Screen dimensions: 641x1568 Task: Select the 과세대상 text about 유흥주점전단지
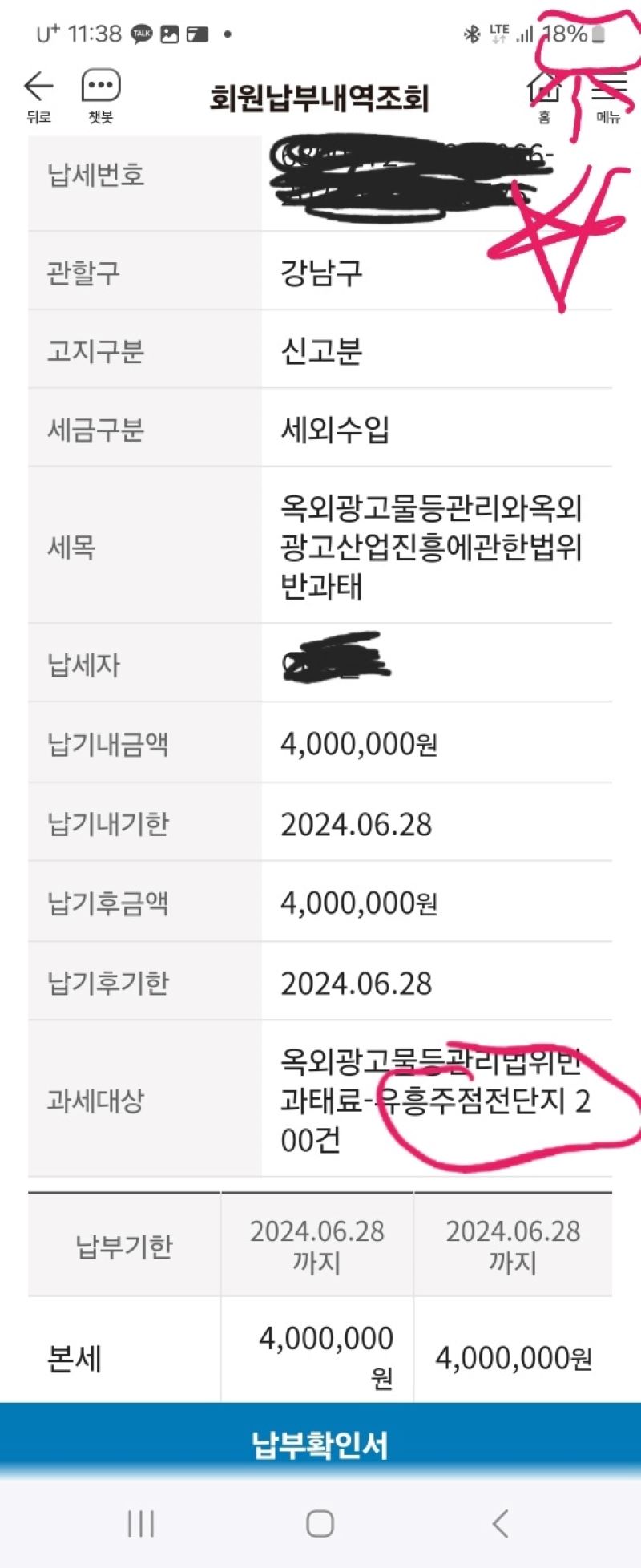coord(433,1101)
